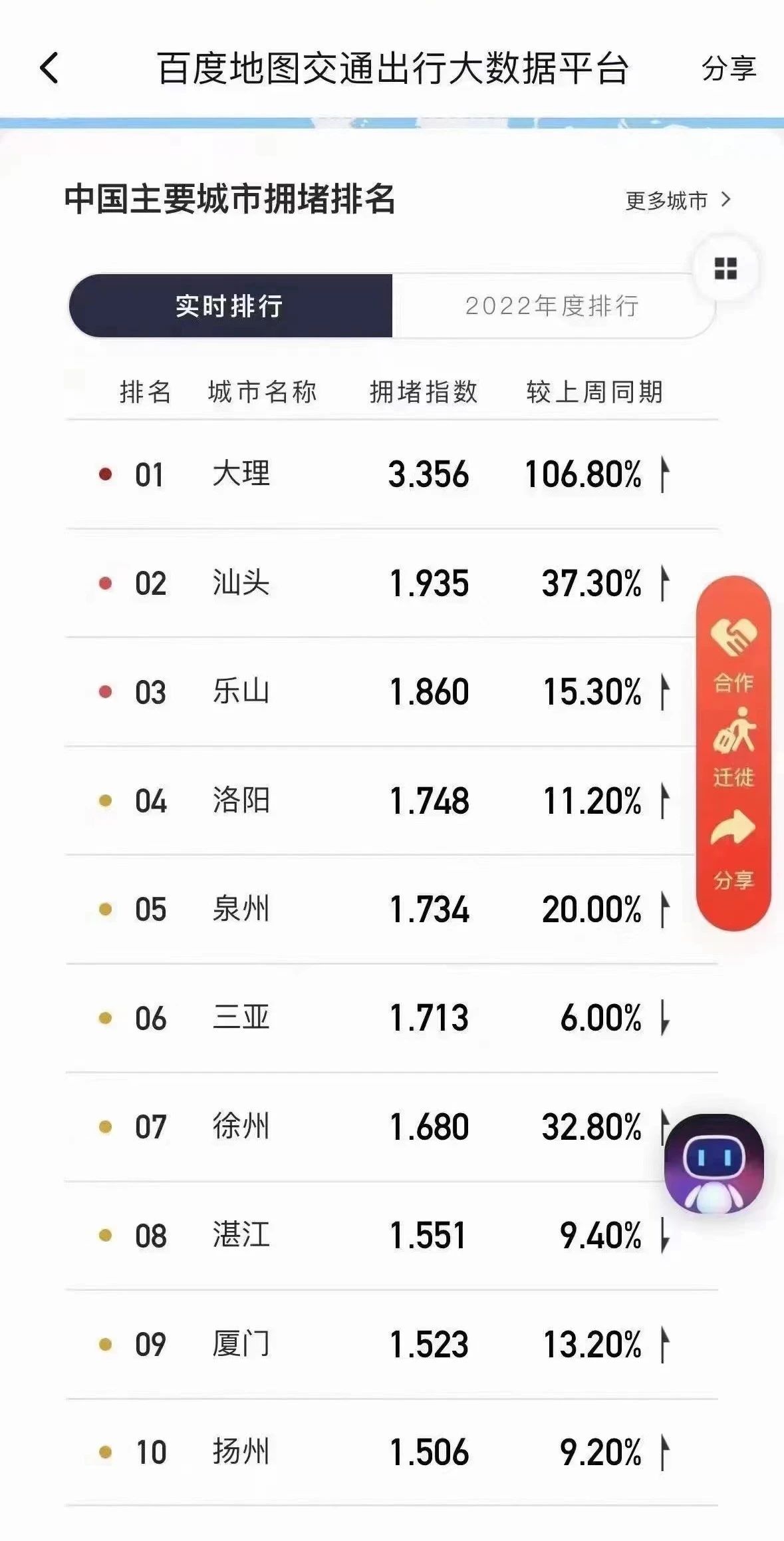Image resolution: width=784 pixels, height=1541 pixels.
Task: View details for 厦门
Action: point(386,1344)
